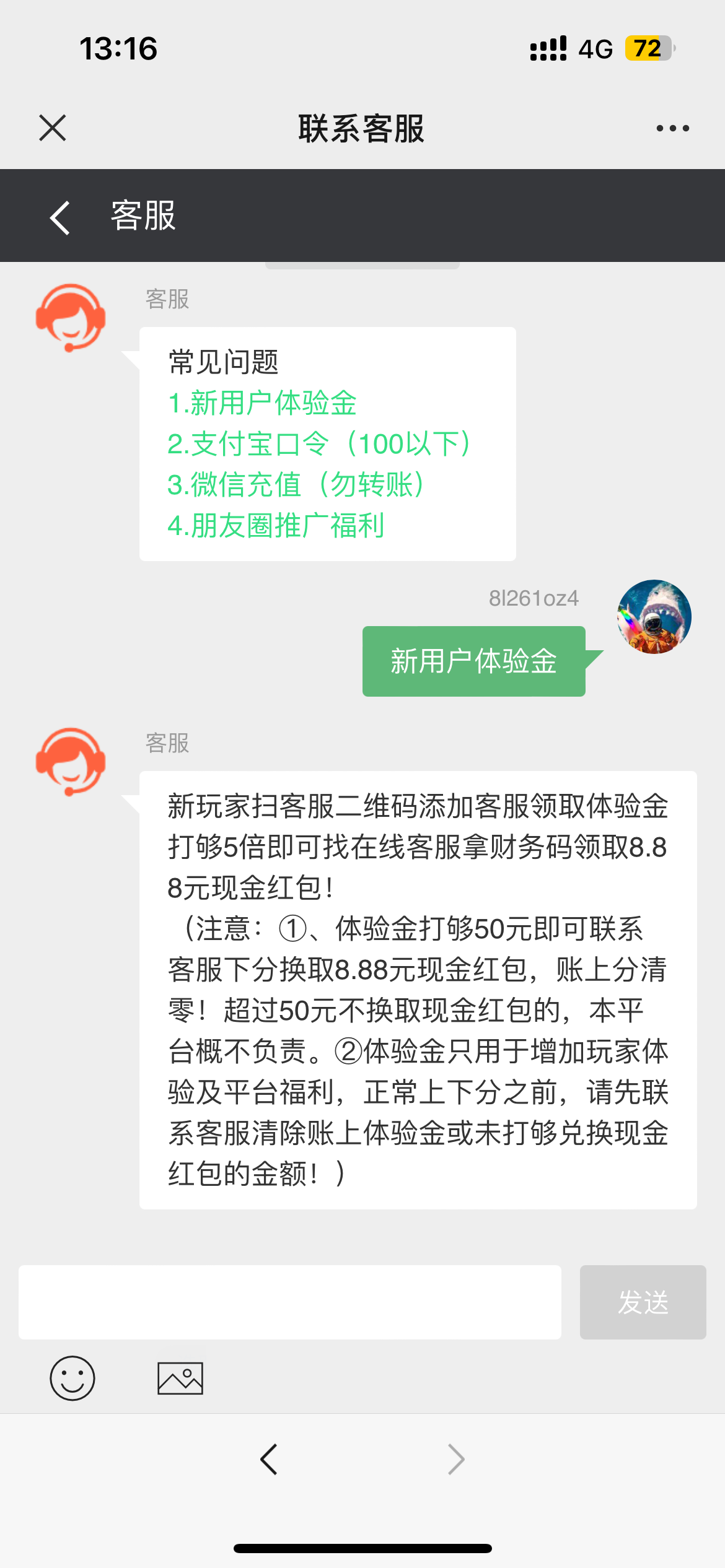Screen dimensions: 725x1568
Task: Open the three-dot overflow menu
Action: click(672, 128)
